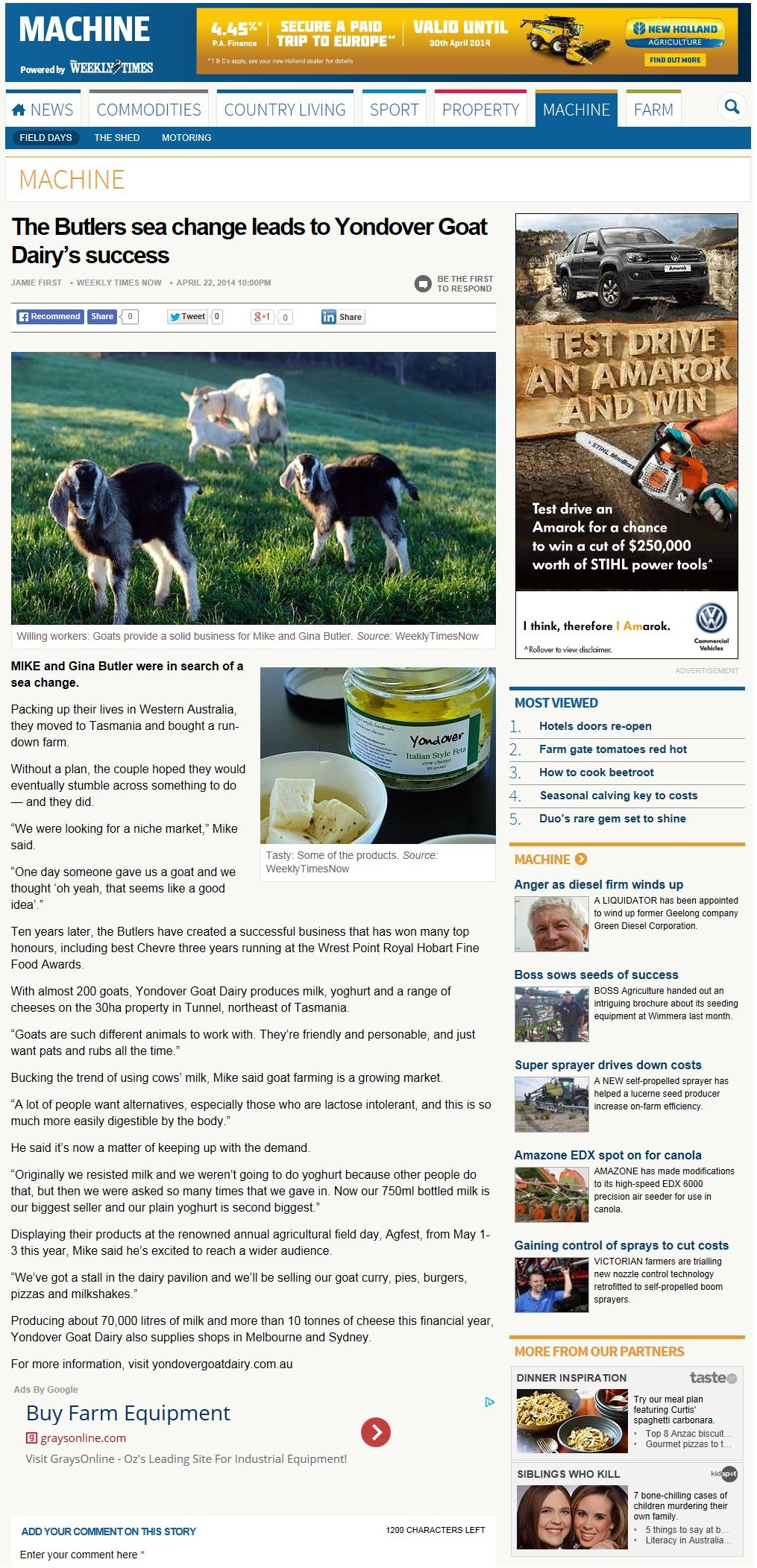This screenshot has width=757, height=1568.
Task: Open the Country Living section
Action: pyautogui.click(x=284, y=110)
